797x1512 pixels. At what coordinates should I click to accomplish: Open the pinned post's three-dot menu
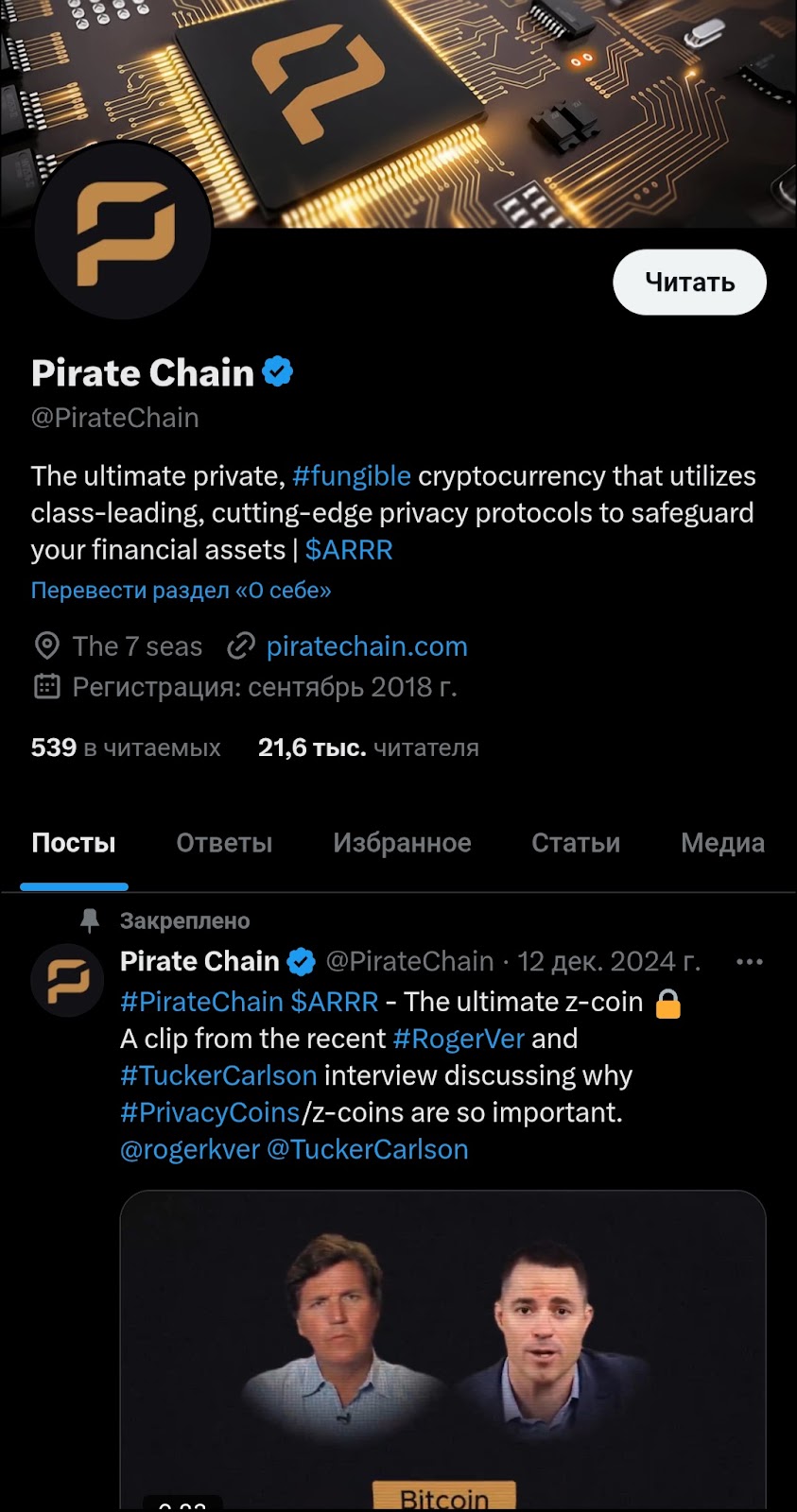click(x=749, y=962)
